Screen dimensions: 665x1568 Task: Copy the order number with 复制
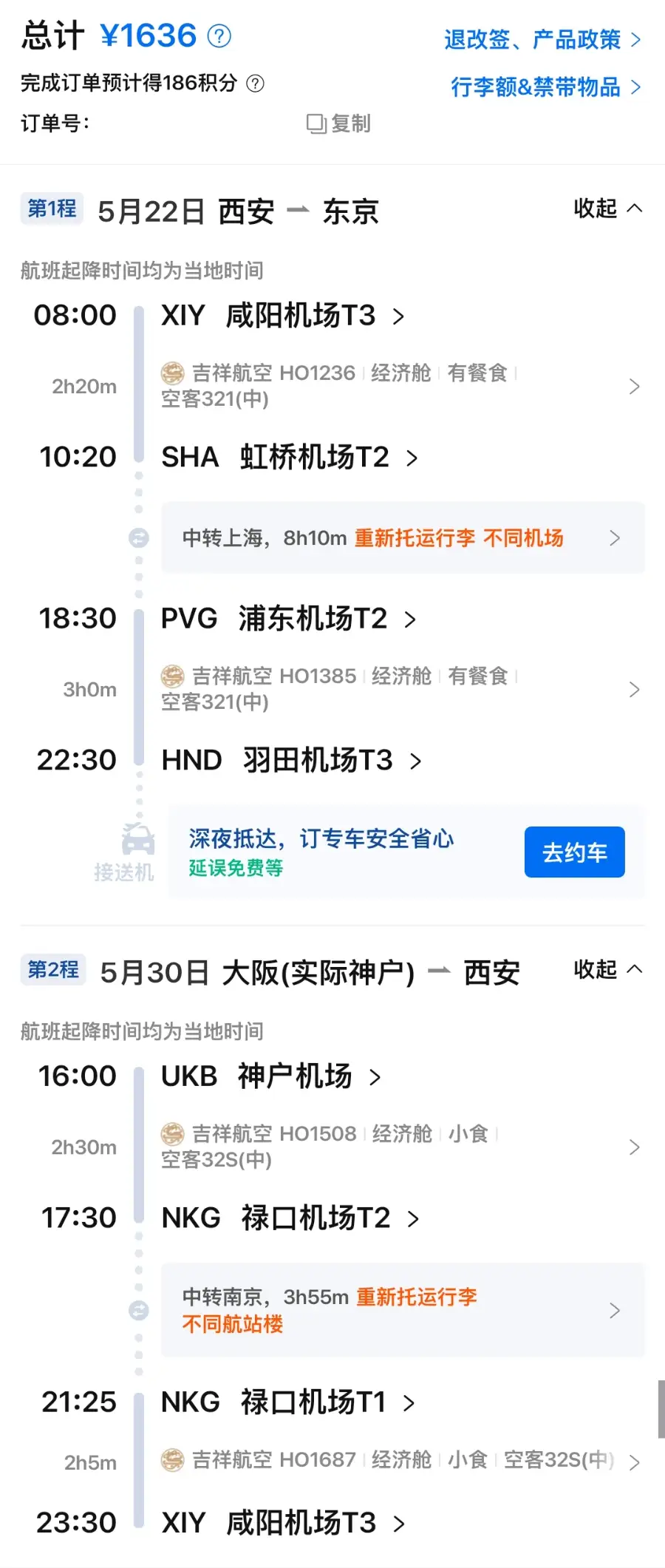tap(338, 123)
